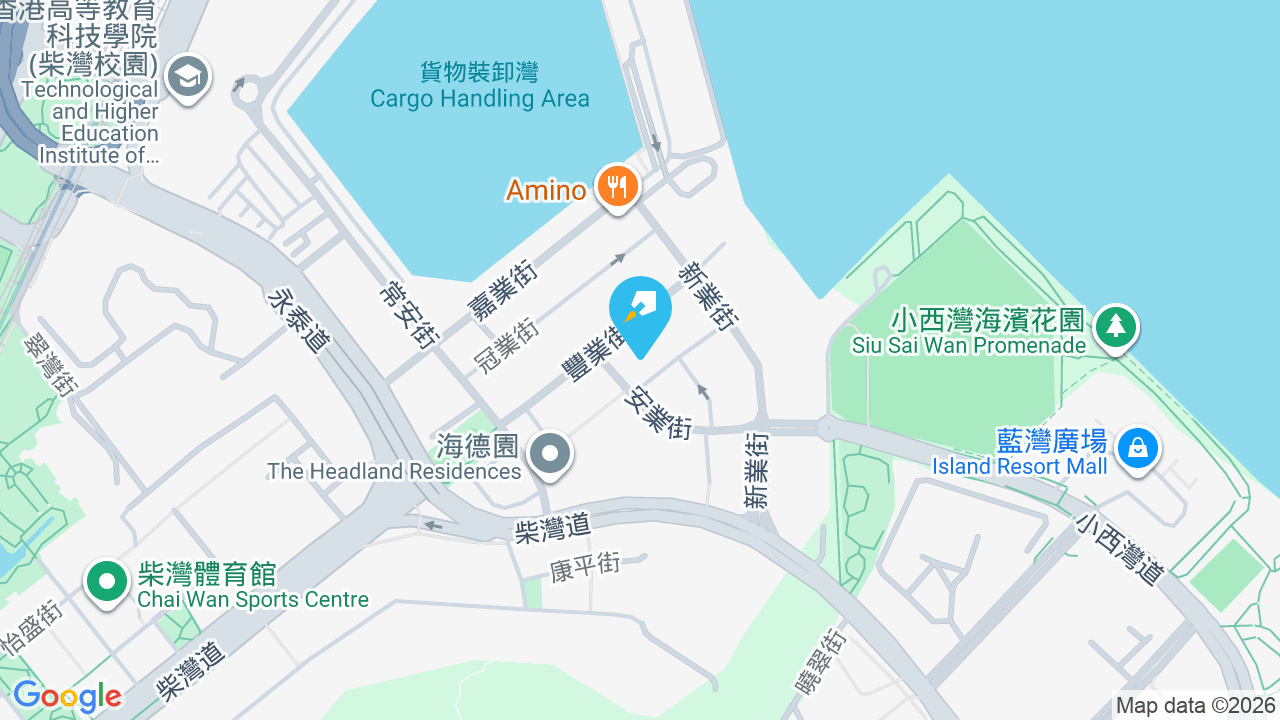
Task: Open the Siu Sai Wan Promenade marker
Action: coord(1116,328)
